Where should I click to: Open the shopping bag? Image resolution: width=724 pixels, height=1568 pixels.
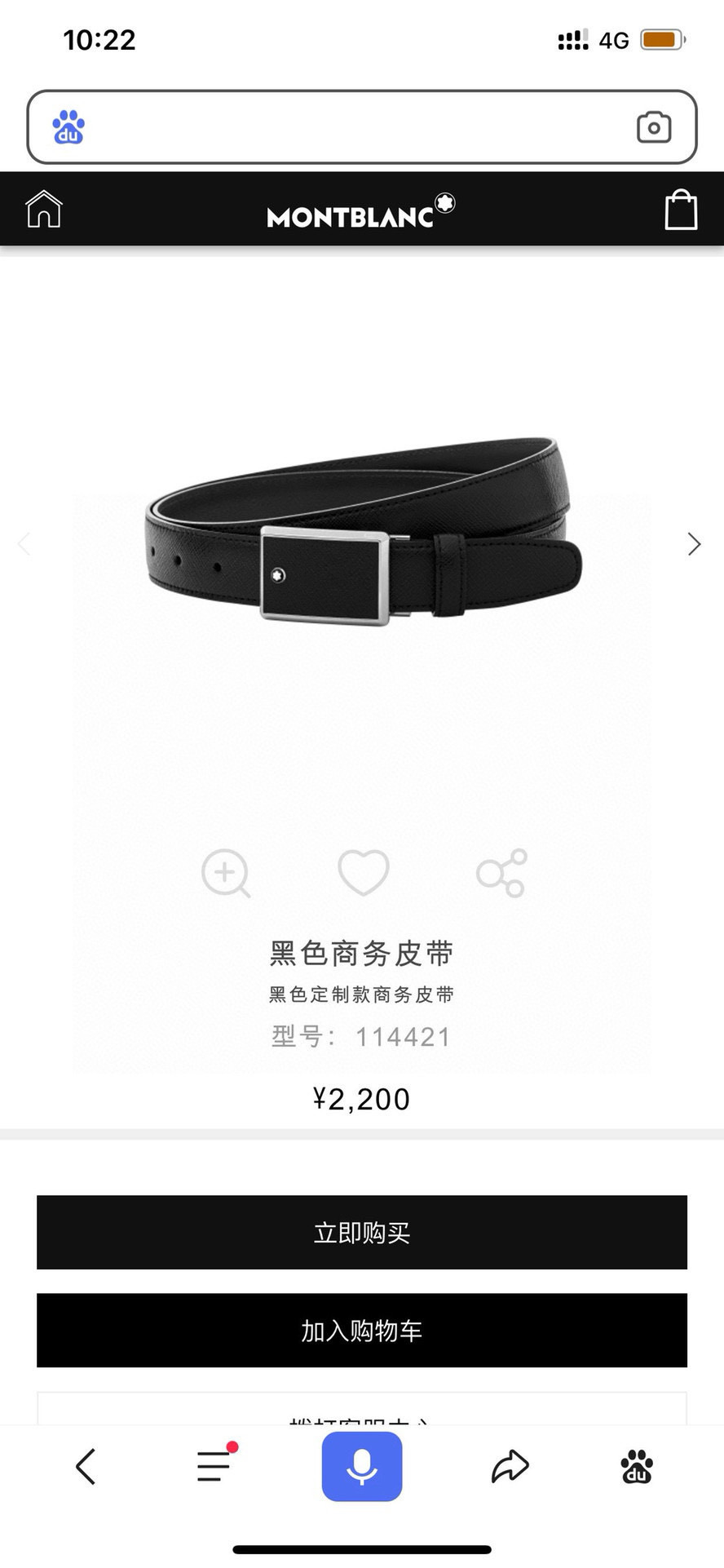click(681, 210)
